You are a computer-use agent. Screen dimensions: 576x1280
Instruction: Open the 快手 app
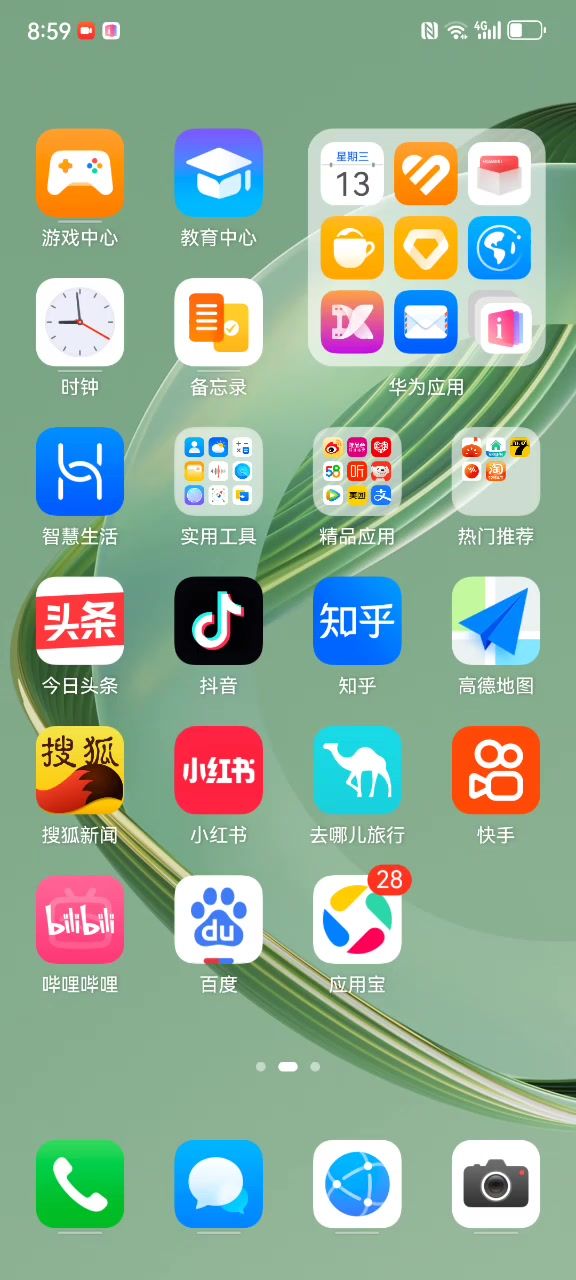496,770
